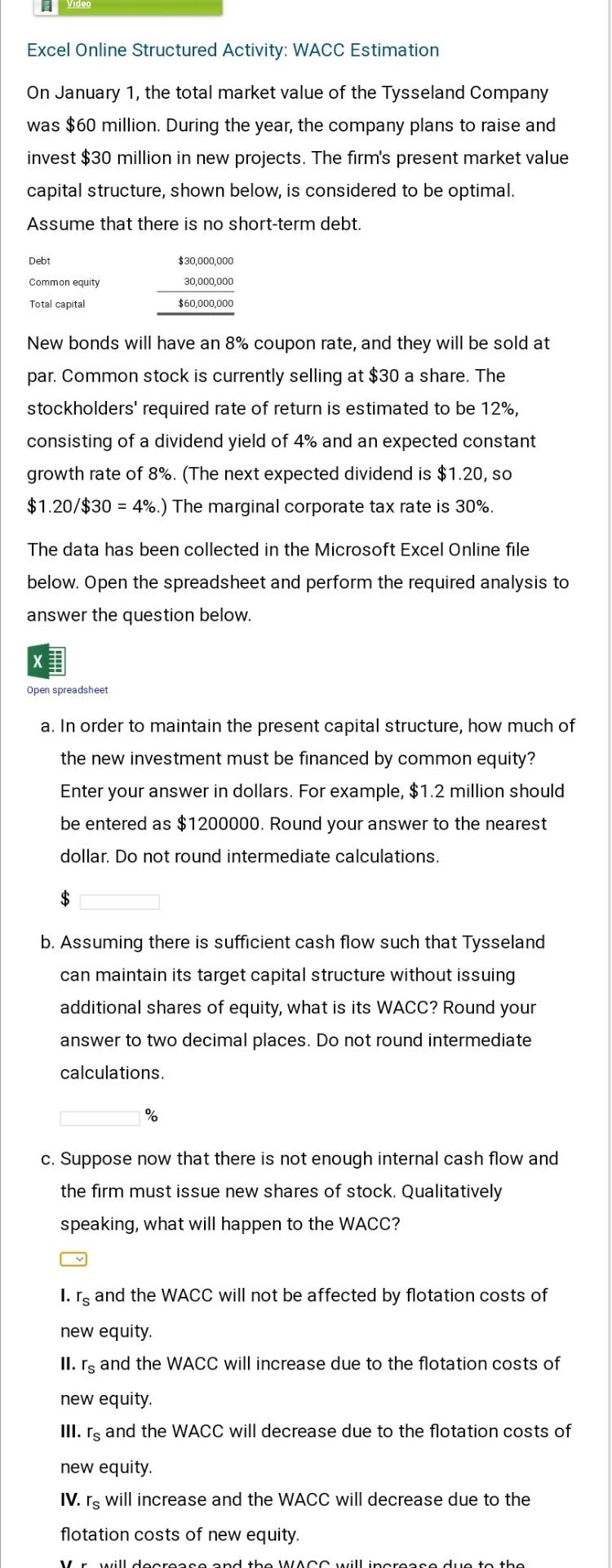The height and width of the screenshot is (1568, 612).
Task: Enter the common equity dollar amount
Action: (x=119, y=902)
